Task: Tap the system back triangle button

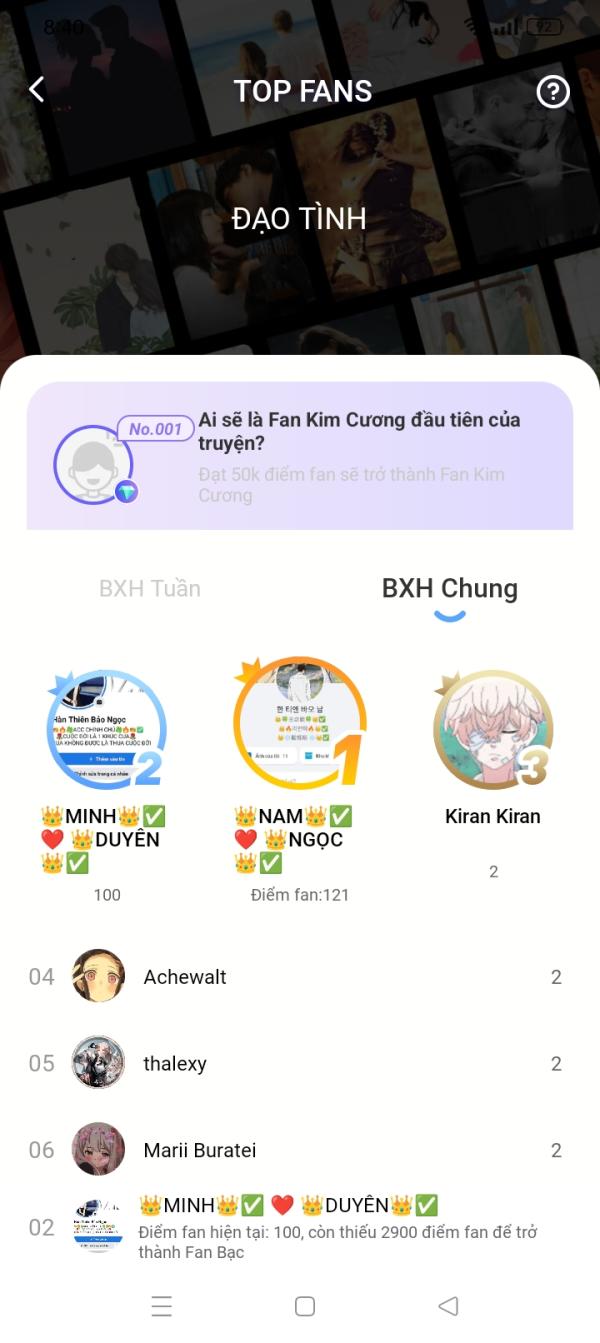Action: pos(448,1306)
